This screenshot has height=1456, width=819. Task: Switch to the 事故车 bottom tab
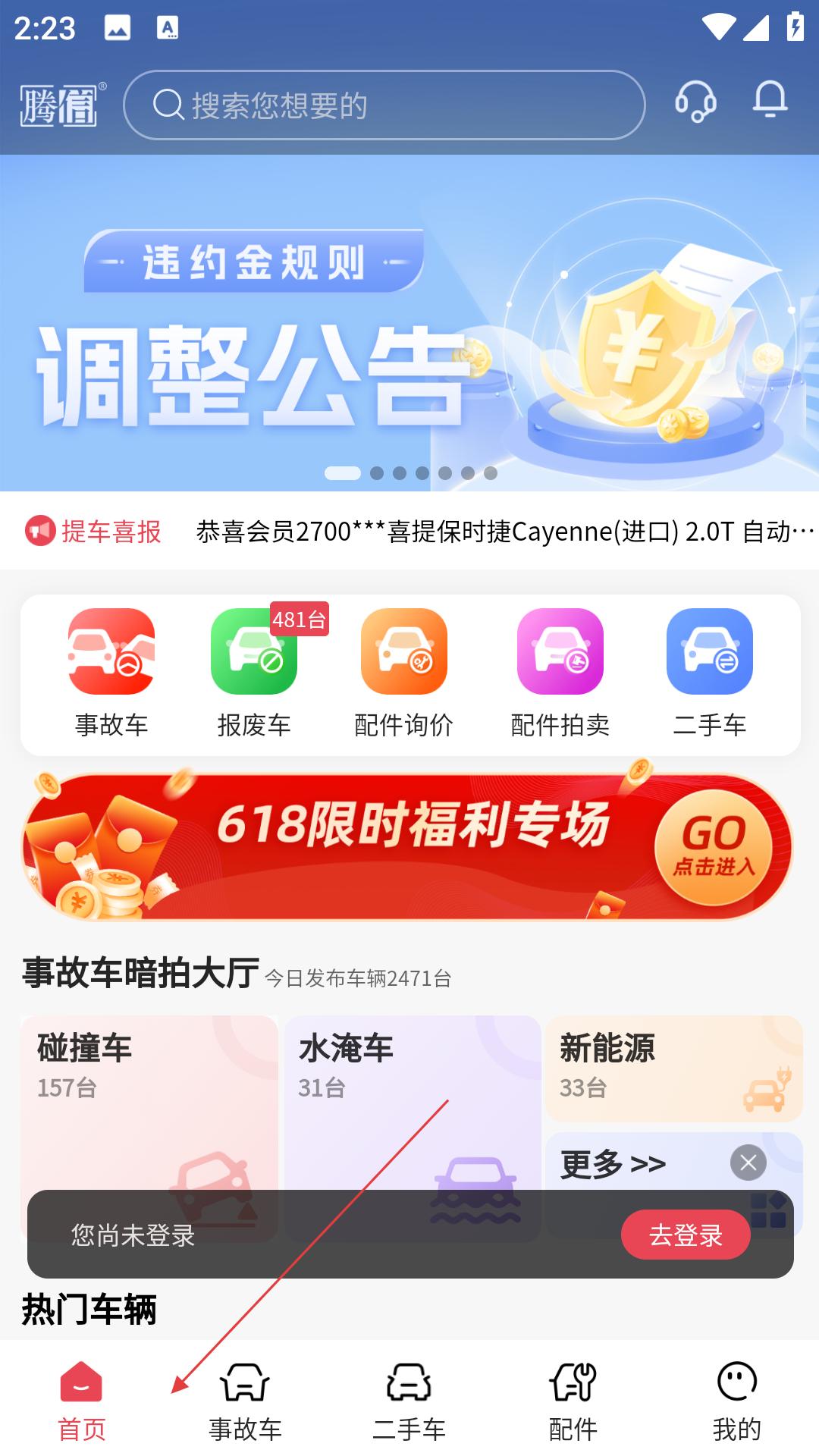point(245,1403)
